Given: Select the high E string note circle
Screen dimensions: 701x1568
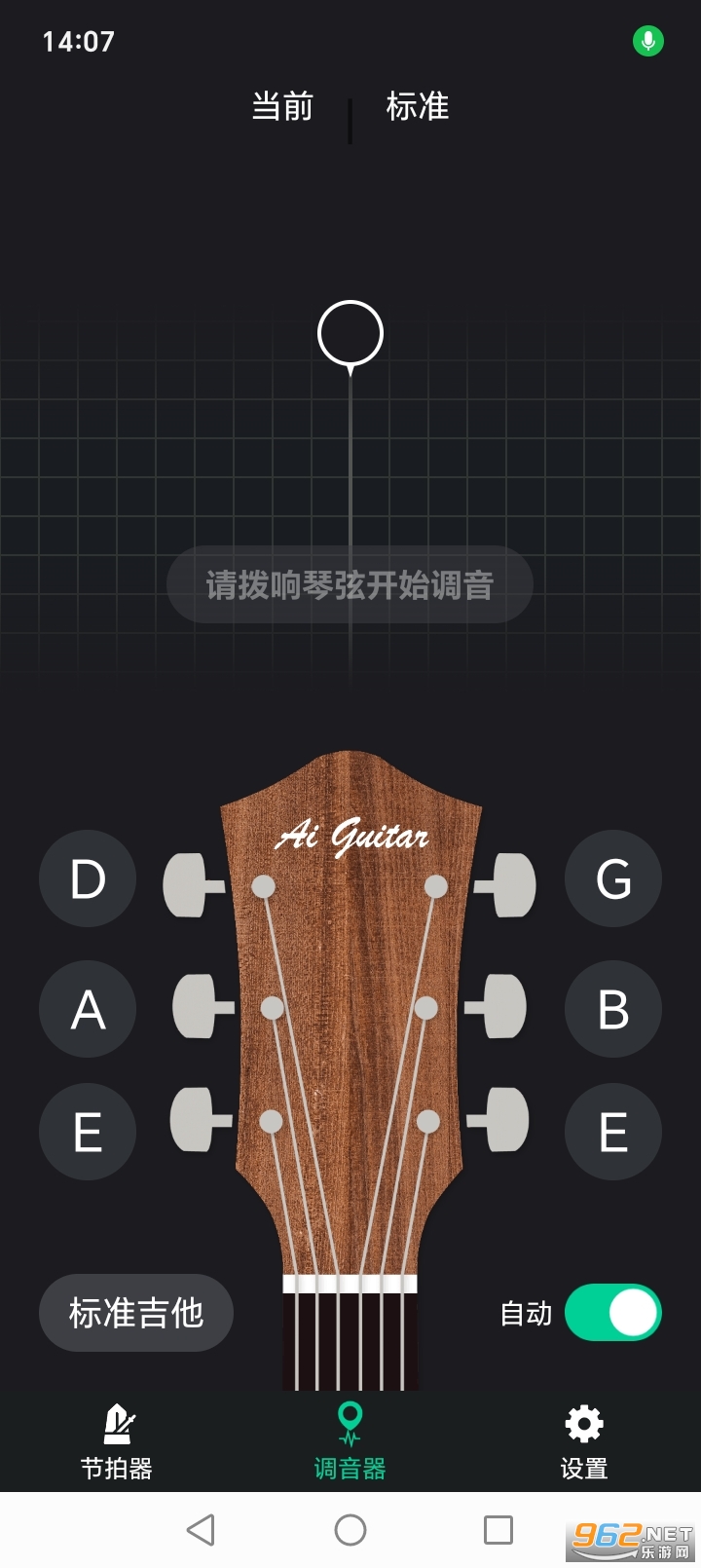Looking at the screenshot, I should pyautogui.click(x=613, y=1132).
